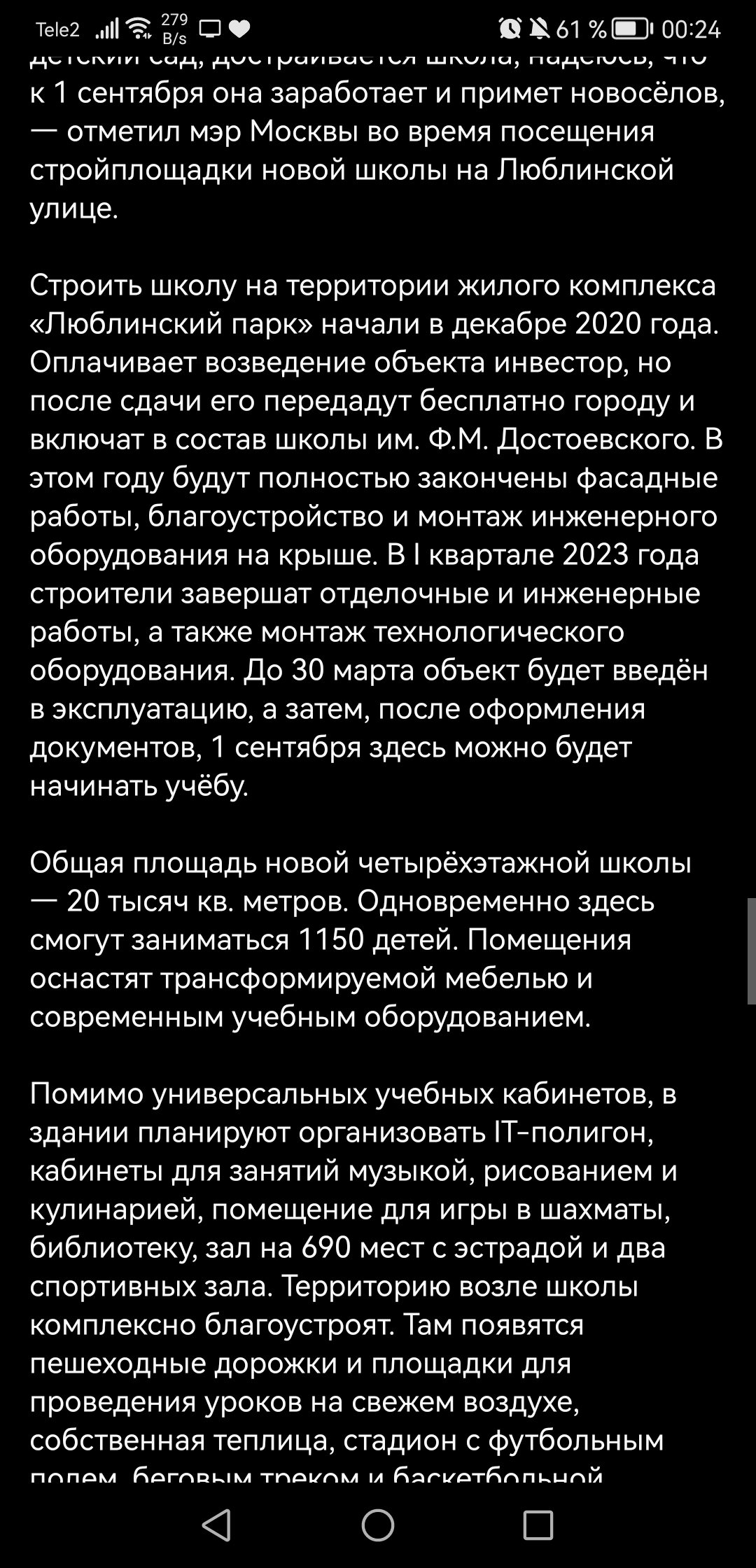
Task: Open the recent apps overview
Action: pyautogui.click(x=538, y=1523)
